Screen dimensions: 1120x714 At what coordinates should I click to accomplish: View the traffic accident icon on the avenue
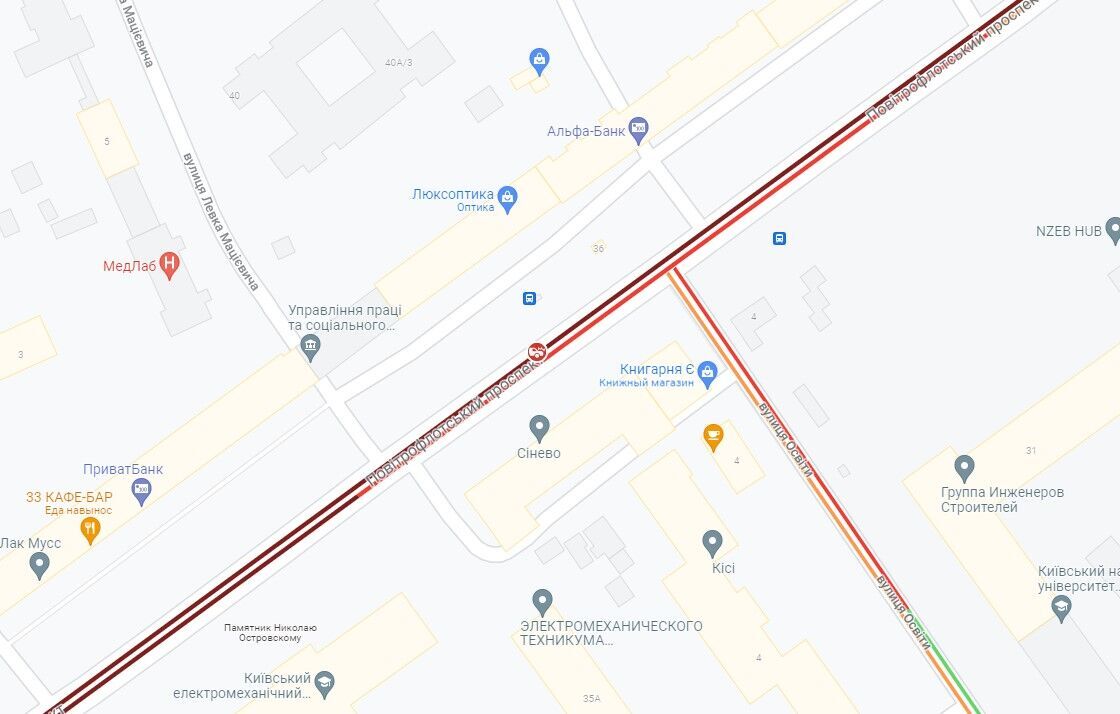click(537, 351)
